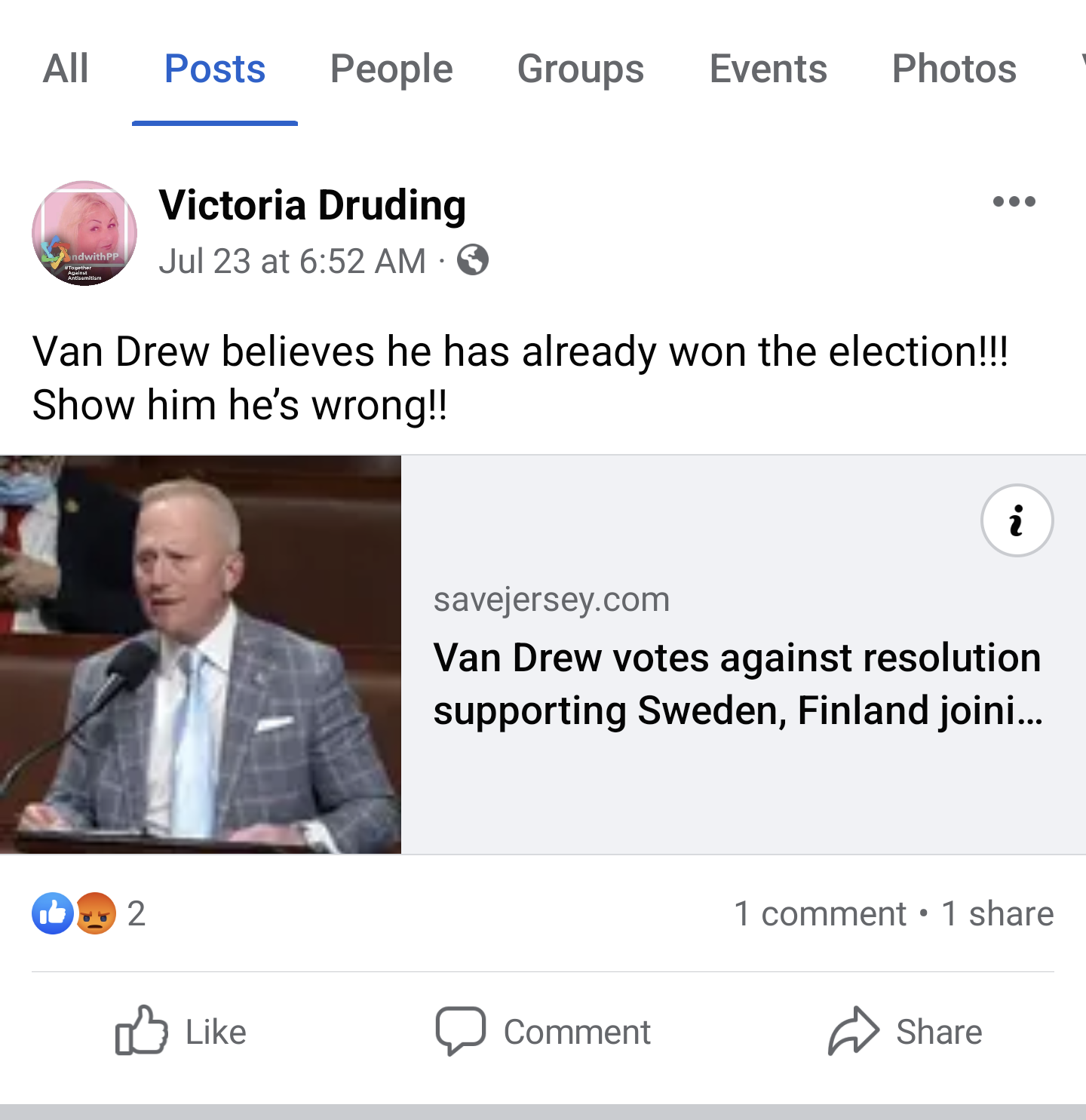
Task: Share the Van Drew post
Action: (x=905, y=1031)
